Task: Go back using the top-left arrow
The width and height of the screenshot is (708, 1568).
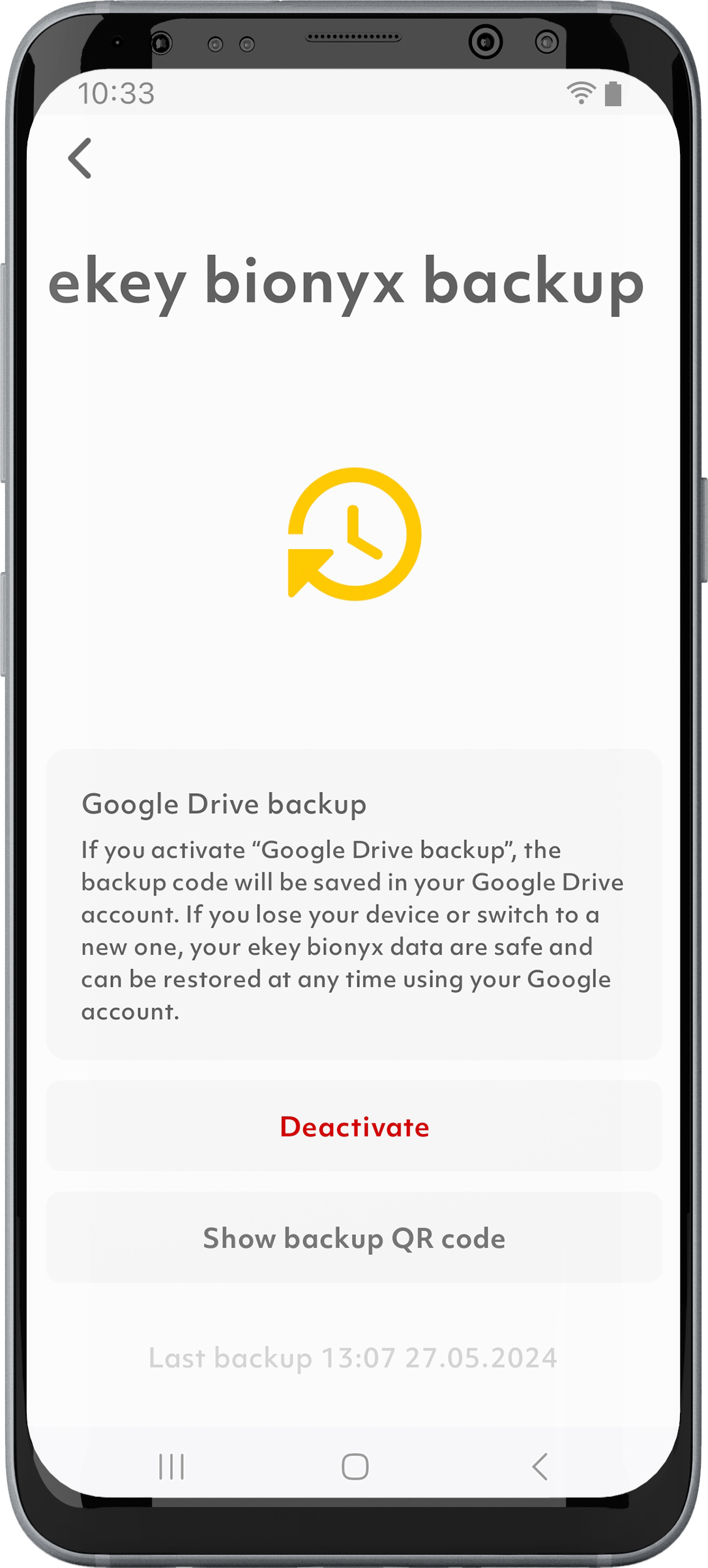Action: [80, 158]
